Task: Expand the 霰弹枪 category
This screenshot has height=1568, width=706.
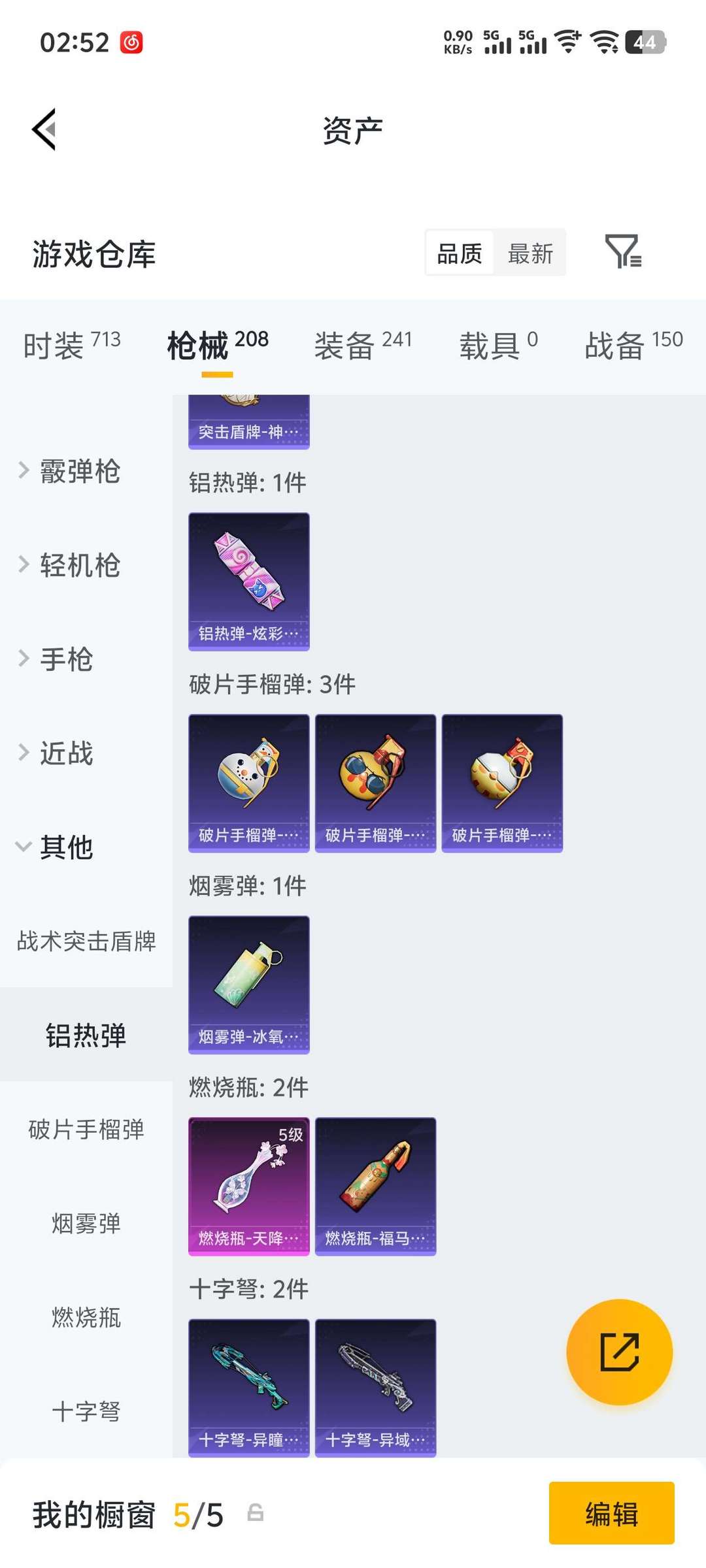Action: click(x=80, y=471)
